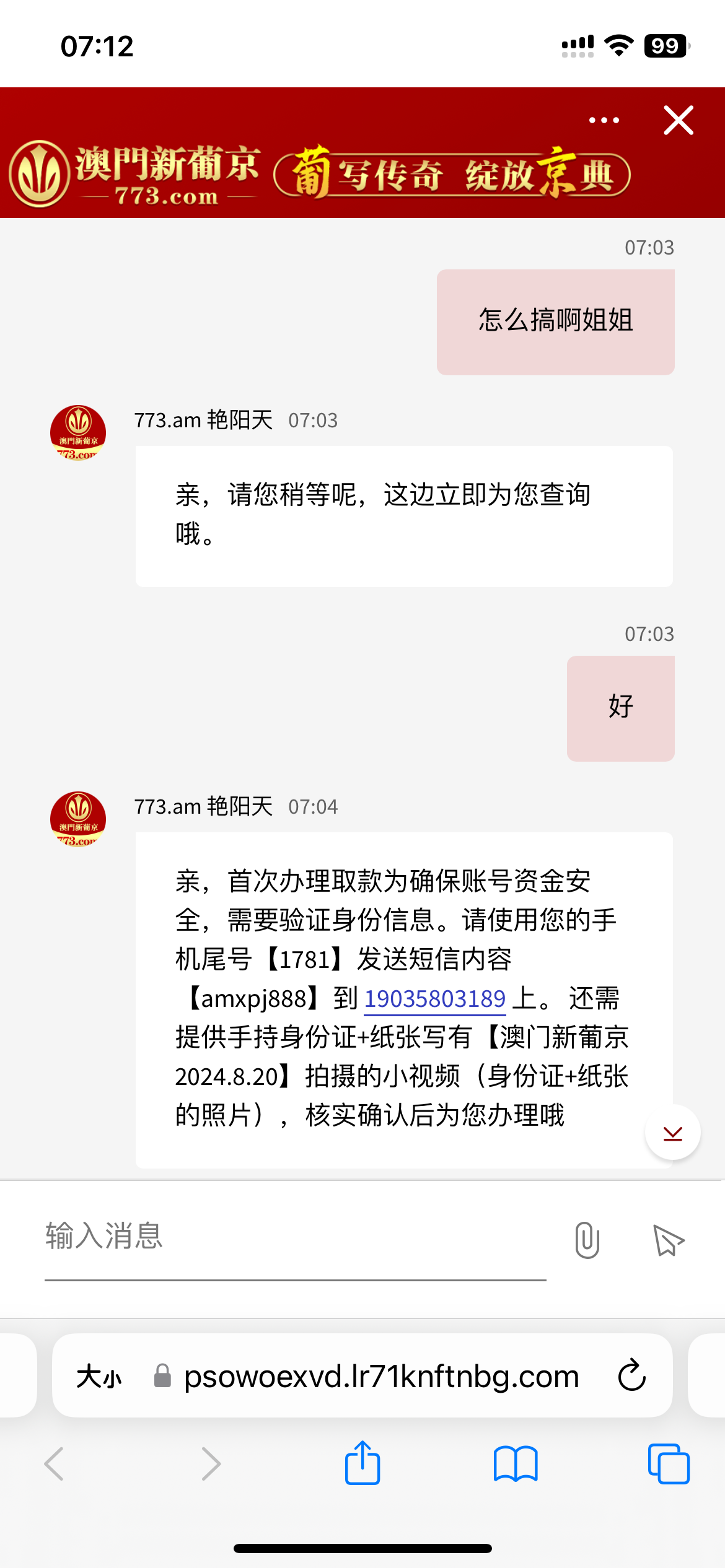The image size is (725, 1568).
Task: Open Safari bookmarks
Action: pos(515,1463)
